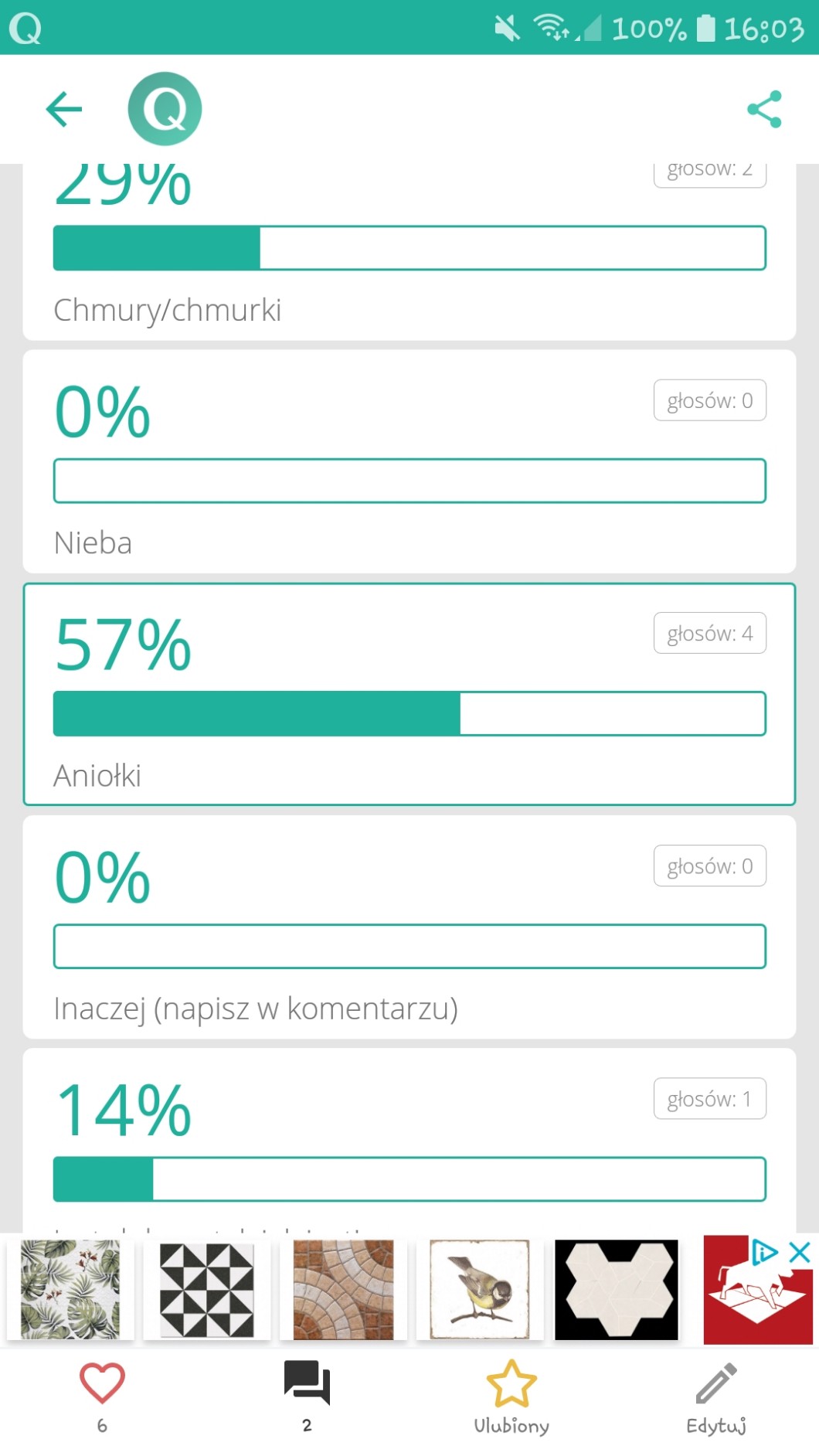Open the bird tile ad image
This screenshot has height=1456, width=819.
point(480,1289)
